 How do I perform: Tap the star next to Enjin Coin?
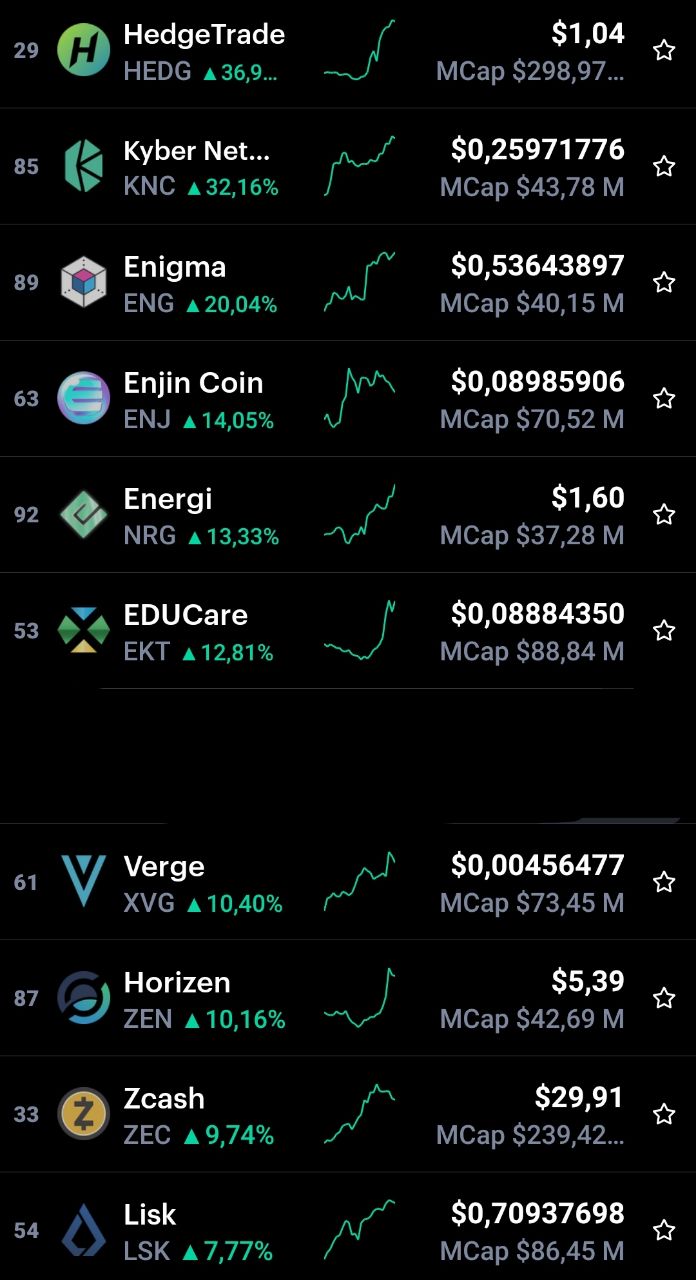click(x=664, y=399)
